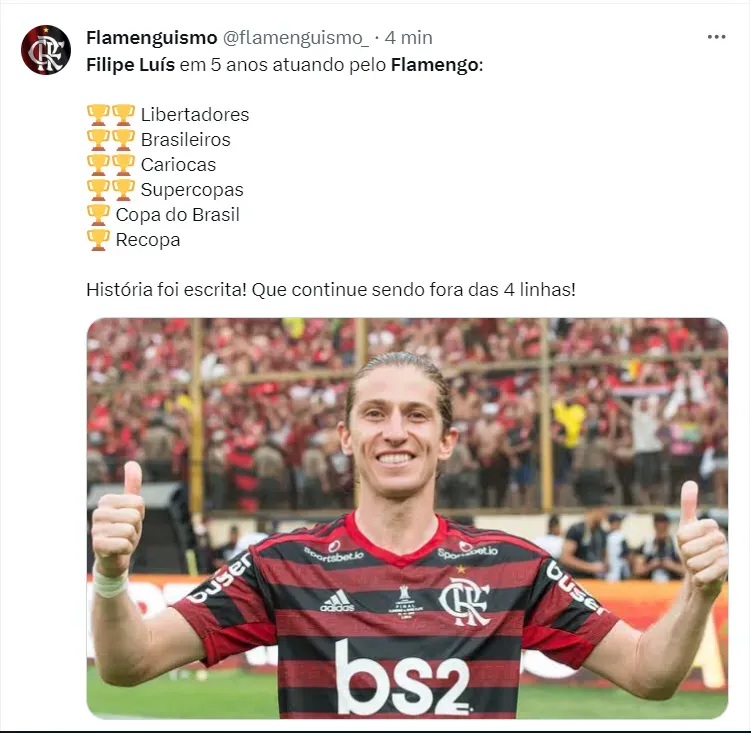Open the tweet's 4 min timestamp
This screenshot has width=751, height=733.
pyautogui.click(x=408, y=37)
